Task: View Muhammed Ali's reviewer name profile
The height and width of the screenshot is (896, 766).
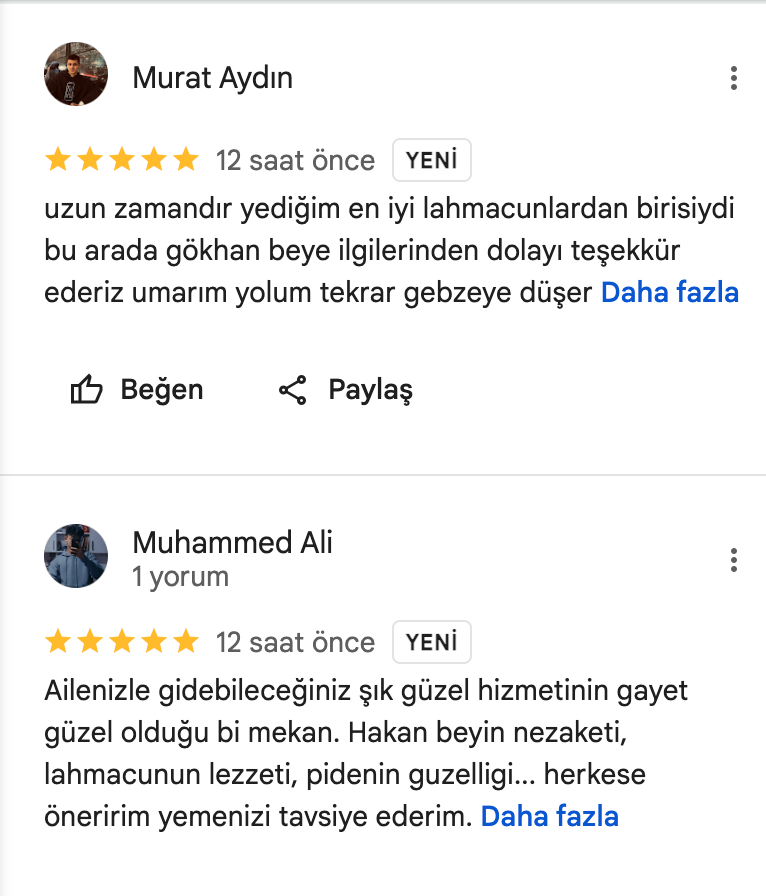Action: pyautogui.click(x=232, y=543)
